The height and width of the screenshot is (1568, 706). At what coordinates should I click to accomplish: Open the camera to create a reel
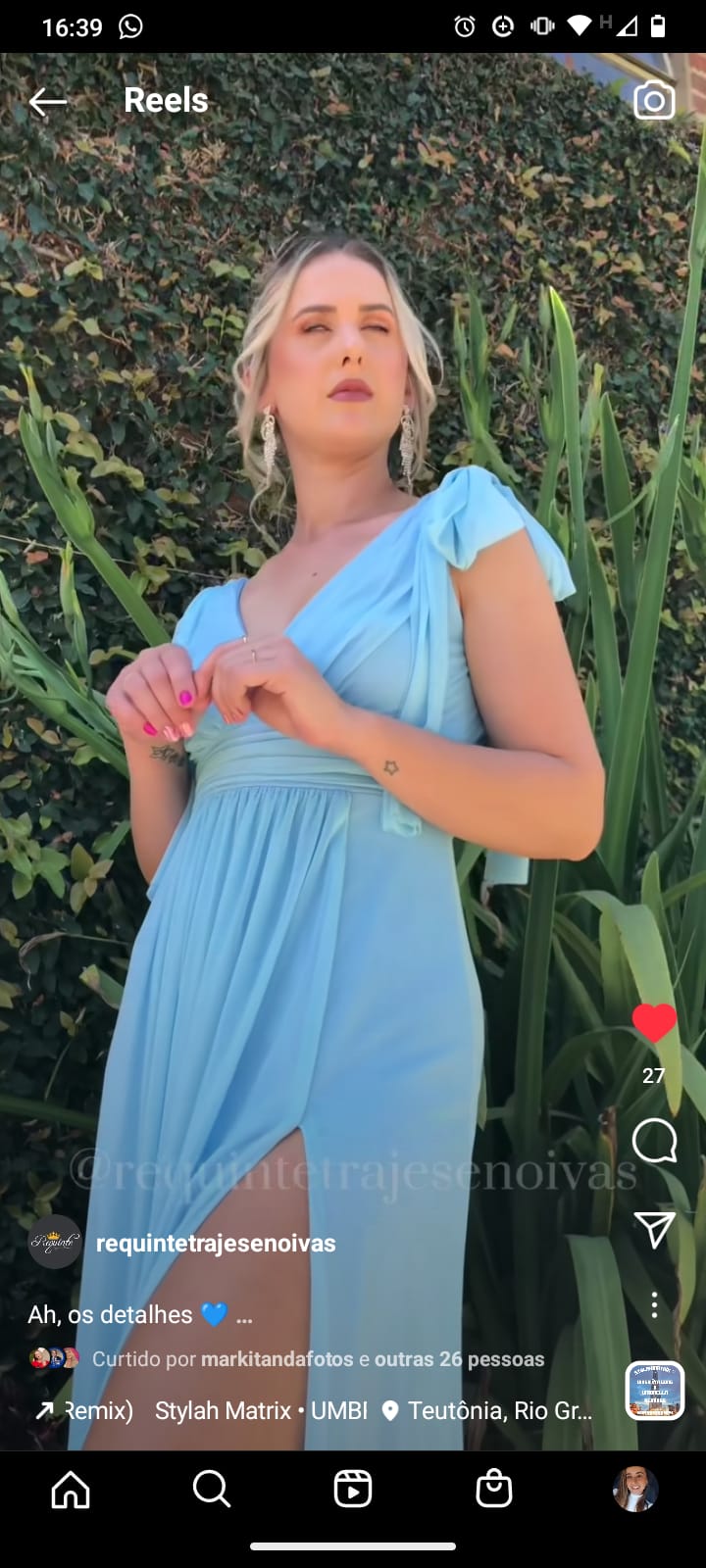pos(654,101)
